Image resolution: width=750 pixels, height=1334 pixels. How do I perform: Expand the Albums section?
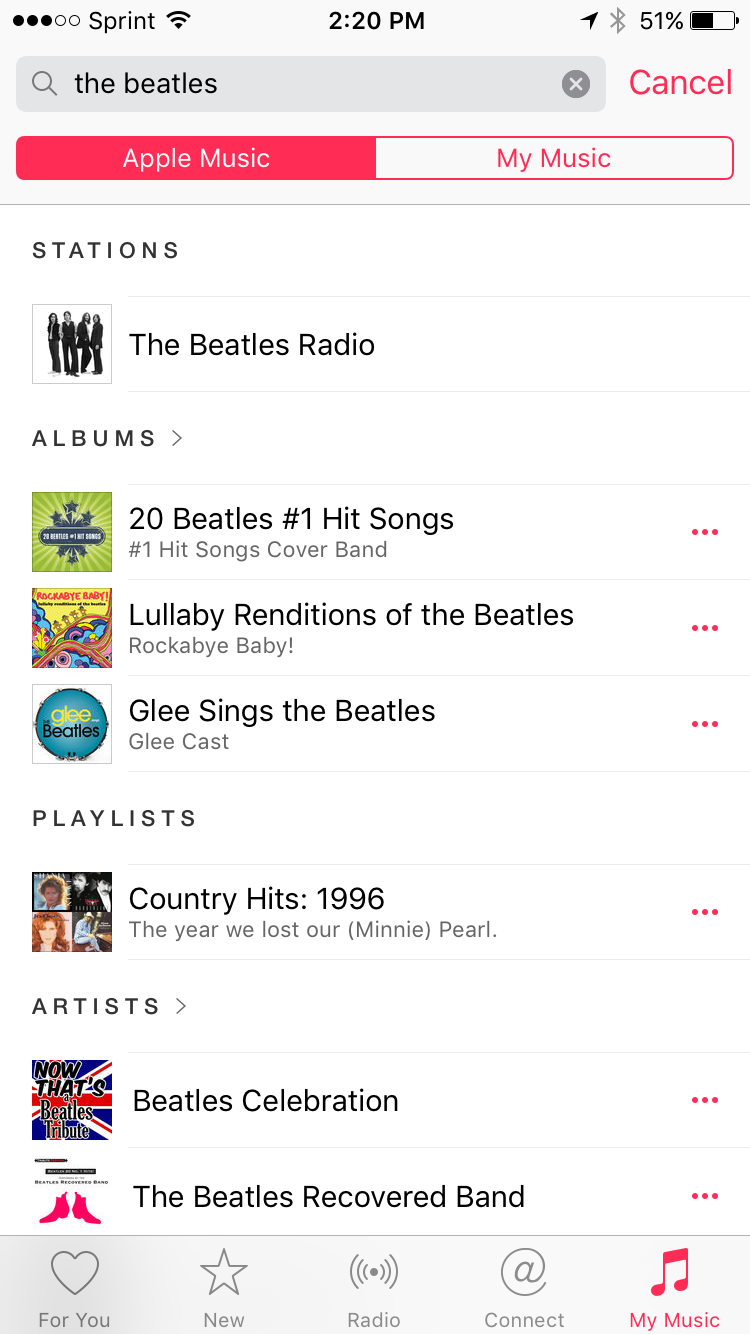coord(108,438)
